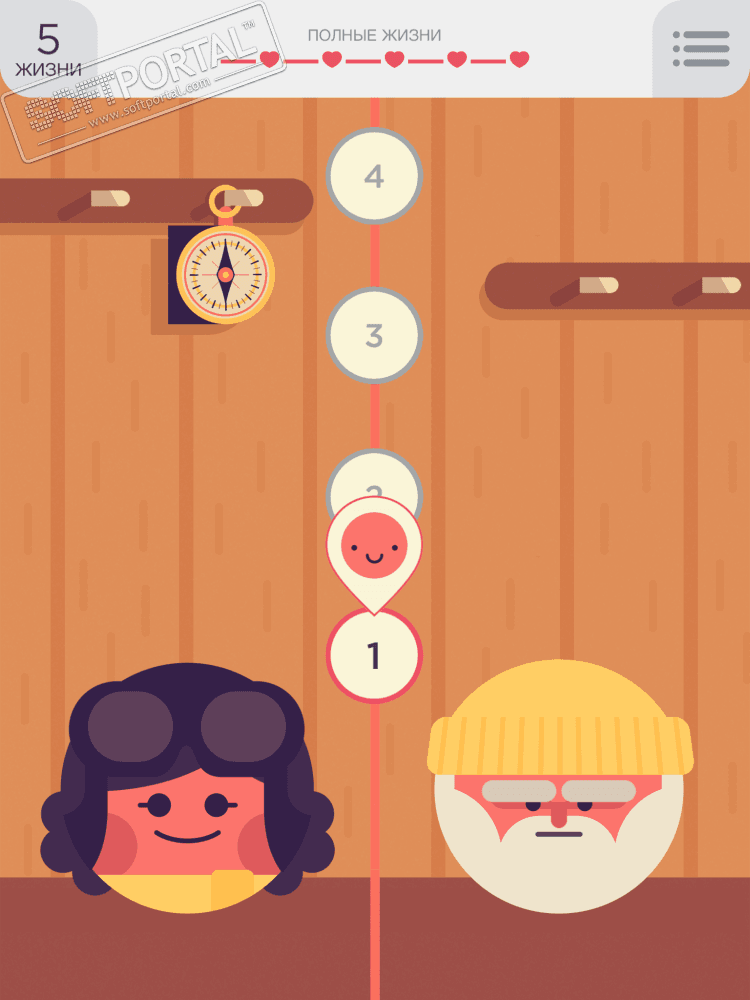The height and width of the screenshot is (1000, 750).
Task: Open the 5 lives panel
Action: point(48,48)
